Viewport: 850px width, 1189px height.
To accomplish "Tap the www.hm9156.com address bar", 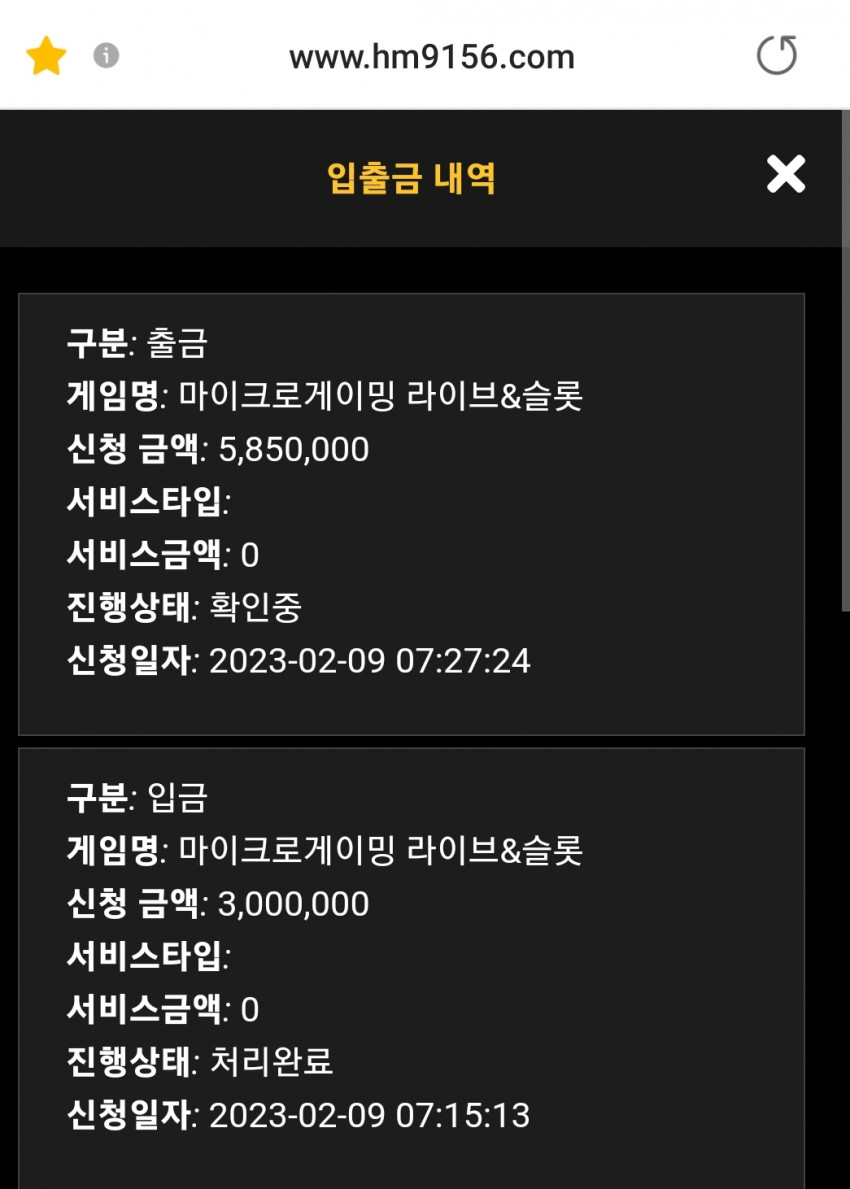I will pyautogui.click(x=432, y=57).
